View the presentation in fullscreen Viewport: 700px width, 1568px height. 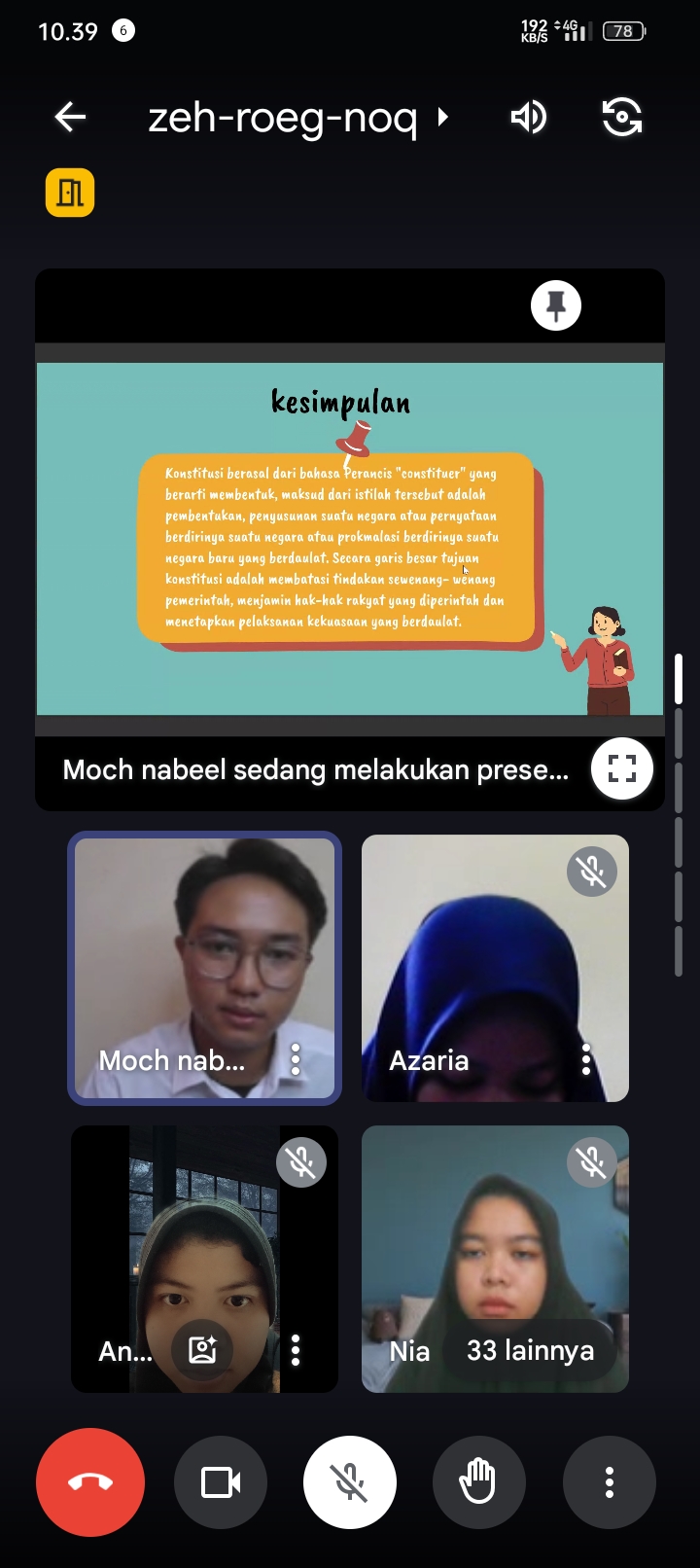tap(621, 769)
